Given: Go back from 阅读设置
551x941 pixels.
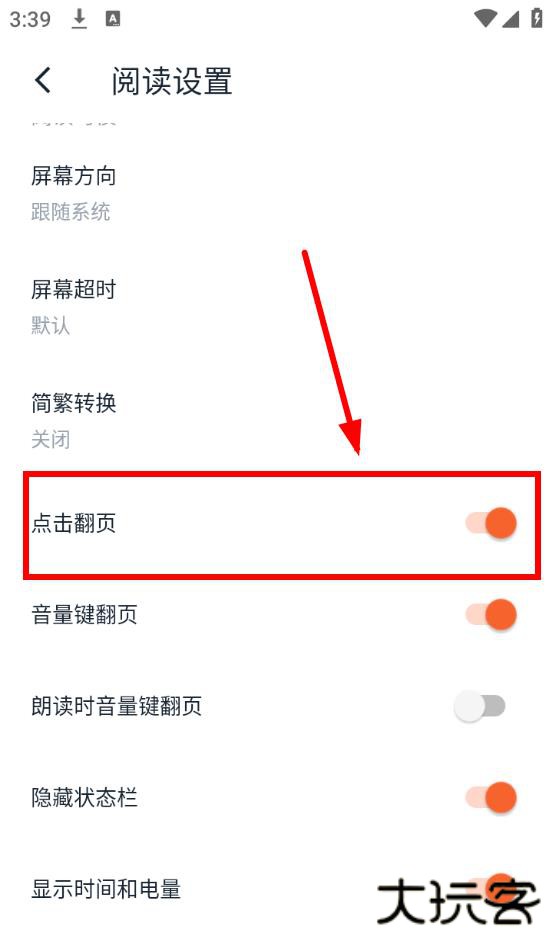Looking at the screenshot, I should point(43,80).
